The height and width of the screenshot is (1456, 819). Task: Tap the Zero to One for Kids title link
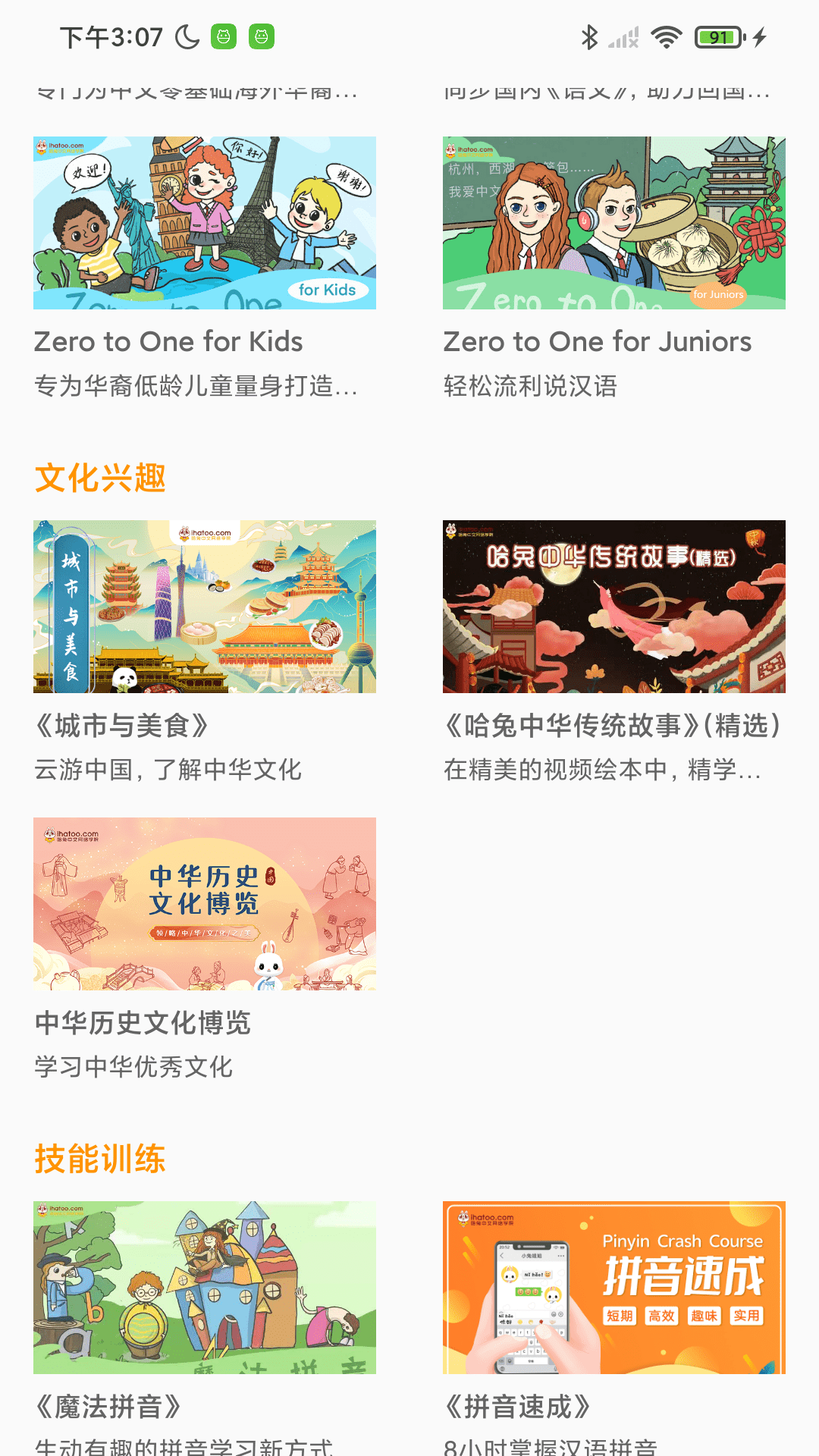[x=168, y=341]
